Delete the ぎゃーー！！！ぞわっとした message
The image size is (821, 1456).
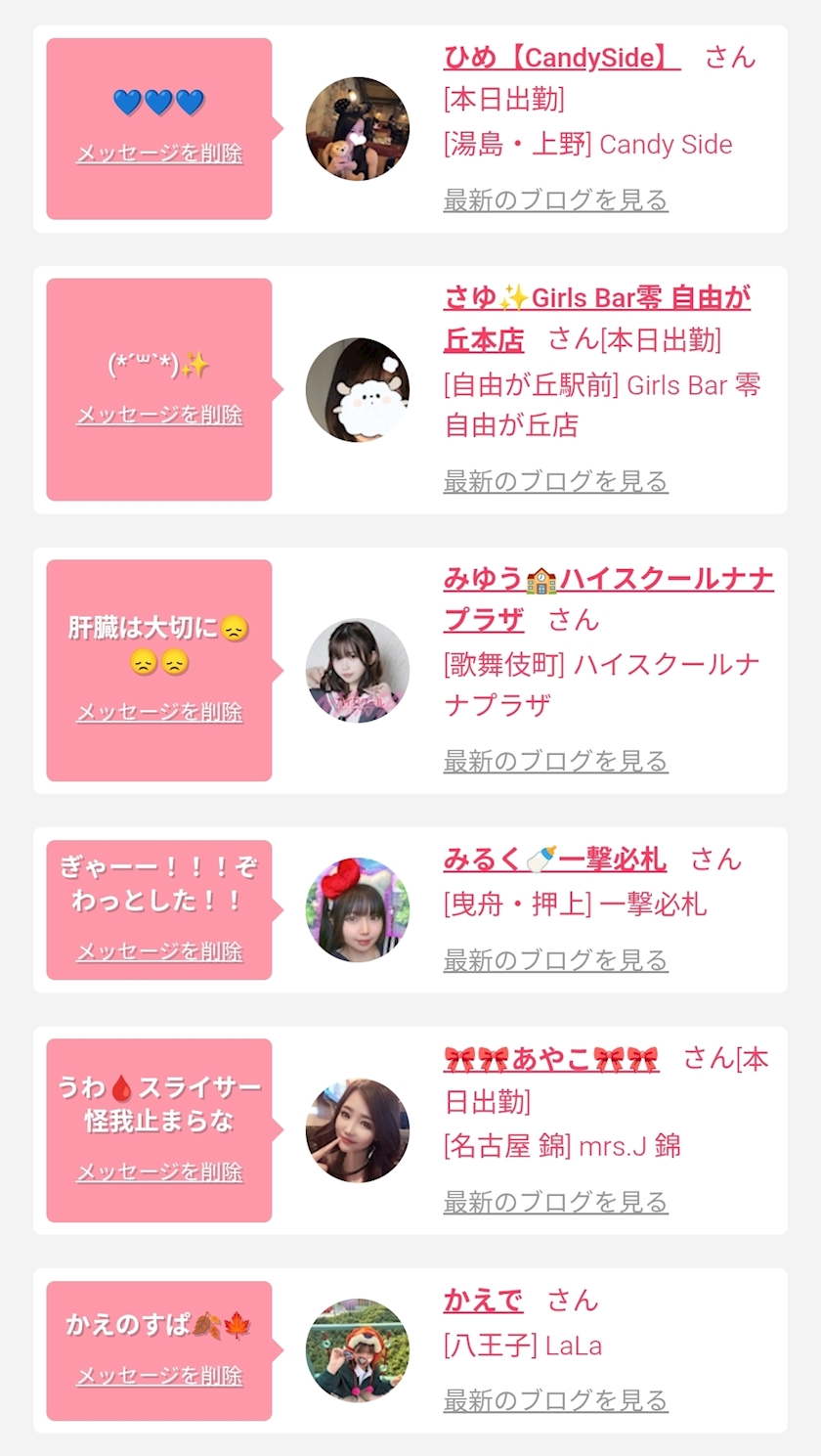(x=159, y=951)
